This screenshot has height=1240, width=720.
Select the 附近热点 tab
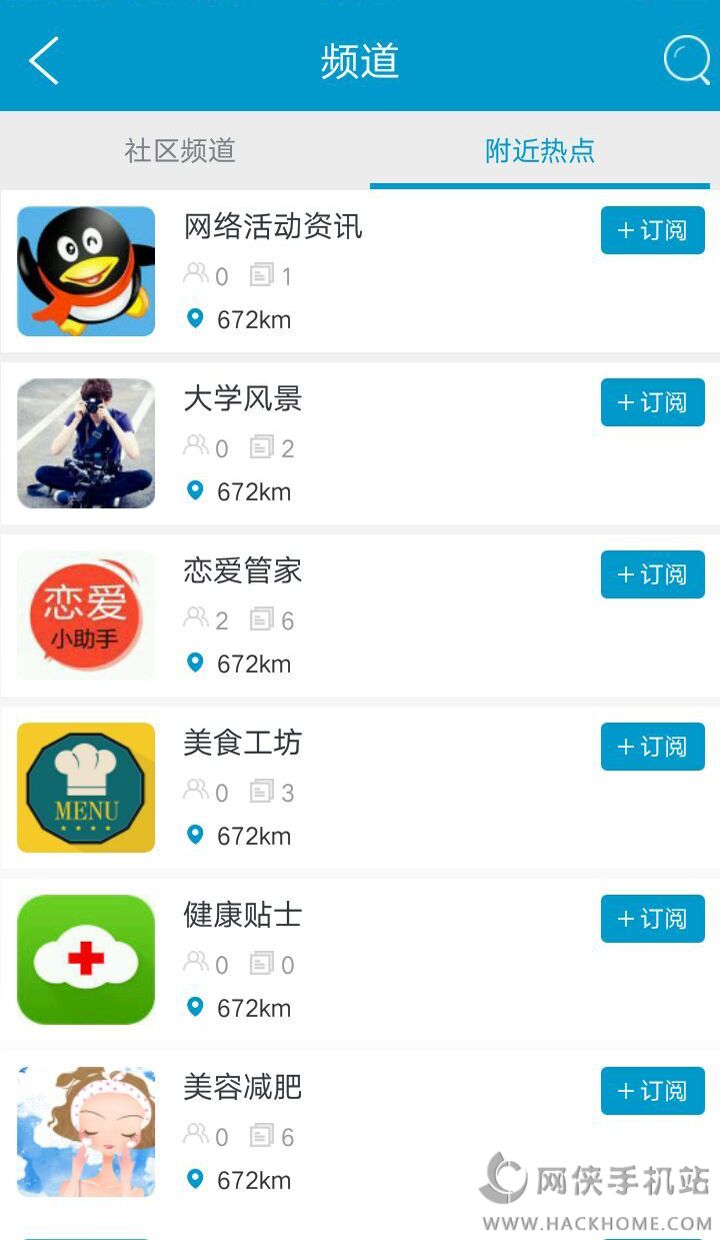click(540, 151)
